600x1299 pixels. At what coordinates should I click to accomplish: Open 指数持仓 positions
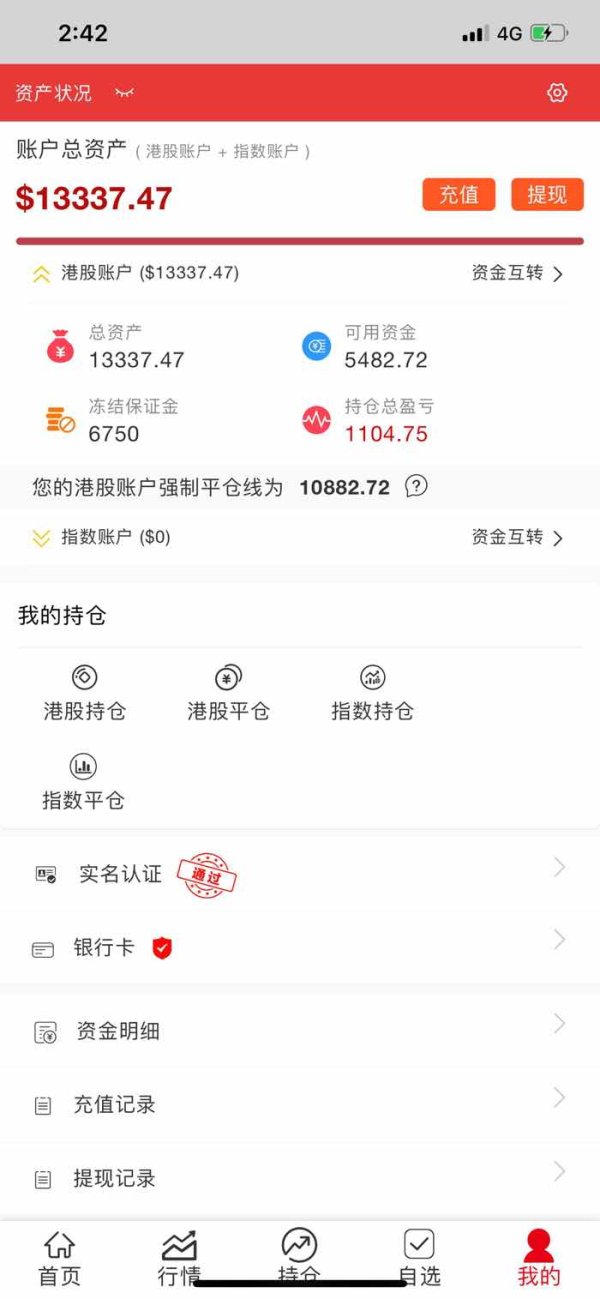pyautogui.click(x=372, y=695)
